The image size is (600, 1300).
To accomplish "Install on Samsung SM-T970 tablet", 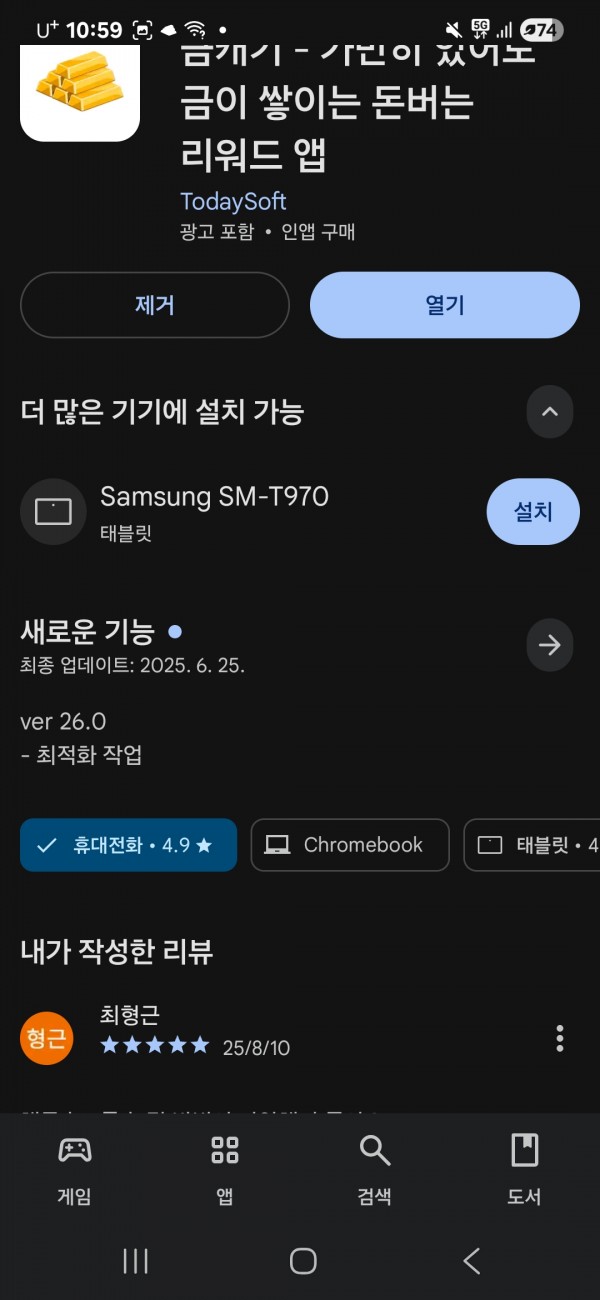I will 532,511.
